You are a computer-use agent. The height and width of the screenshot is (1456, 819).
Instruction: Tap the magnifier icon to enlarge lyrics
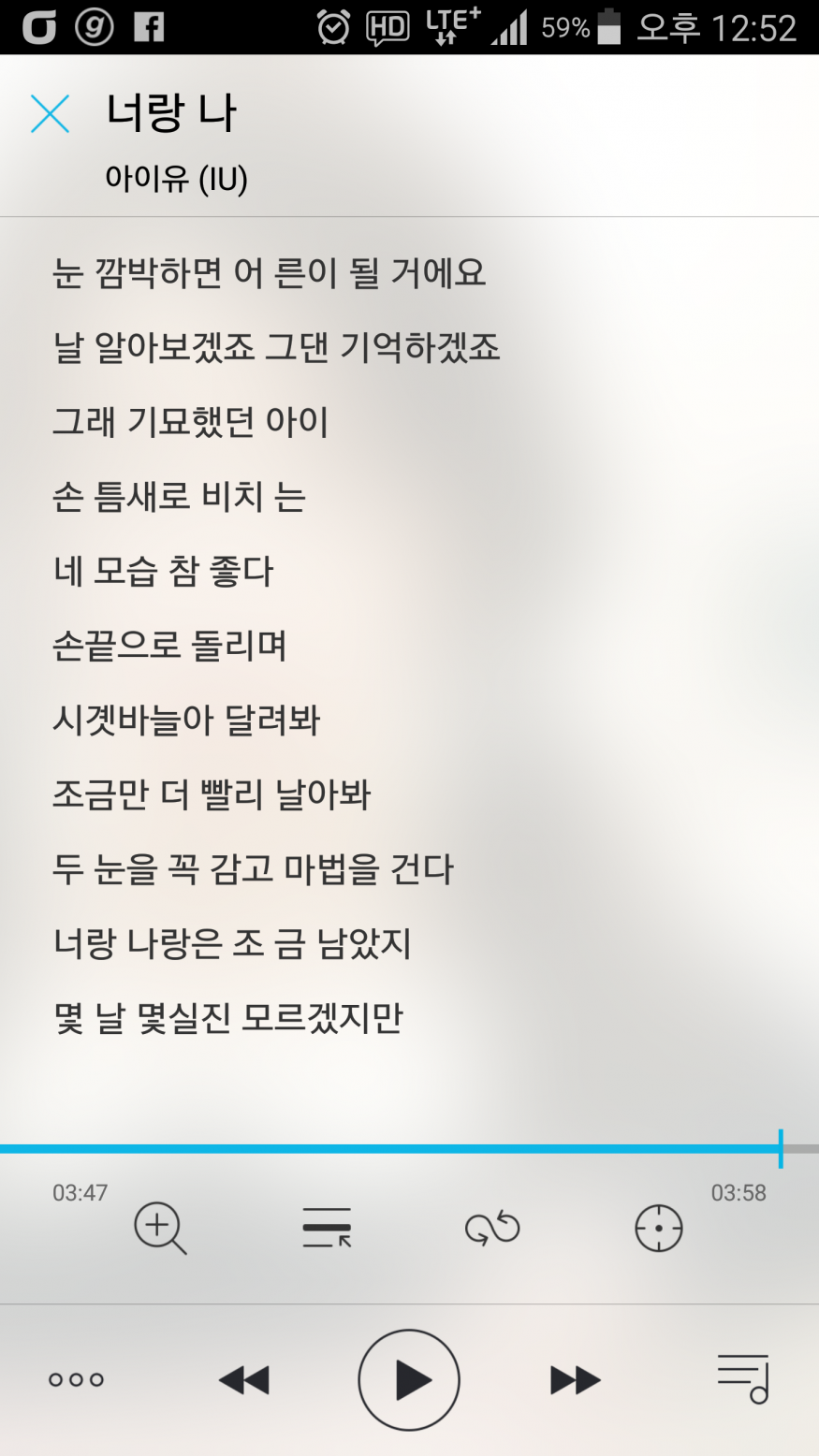point(160,1228)
